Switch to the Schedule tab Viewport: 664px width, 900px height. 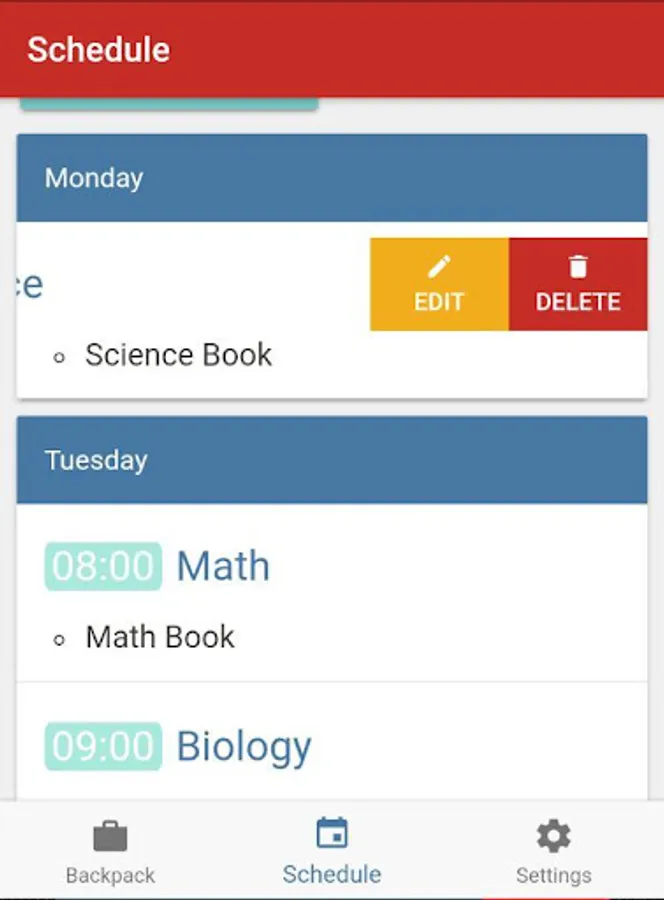click(x=332, y=853)
